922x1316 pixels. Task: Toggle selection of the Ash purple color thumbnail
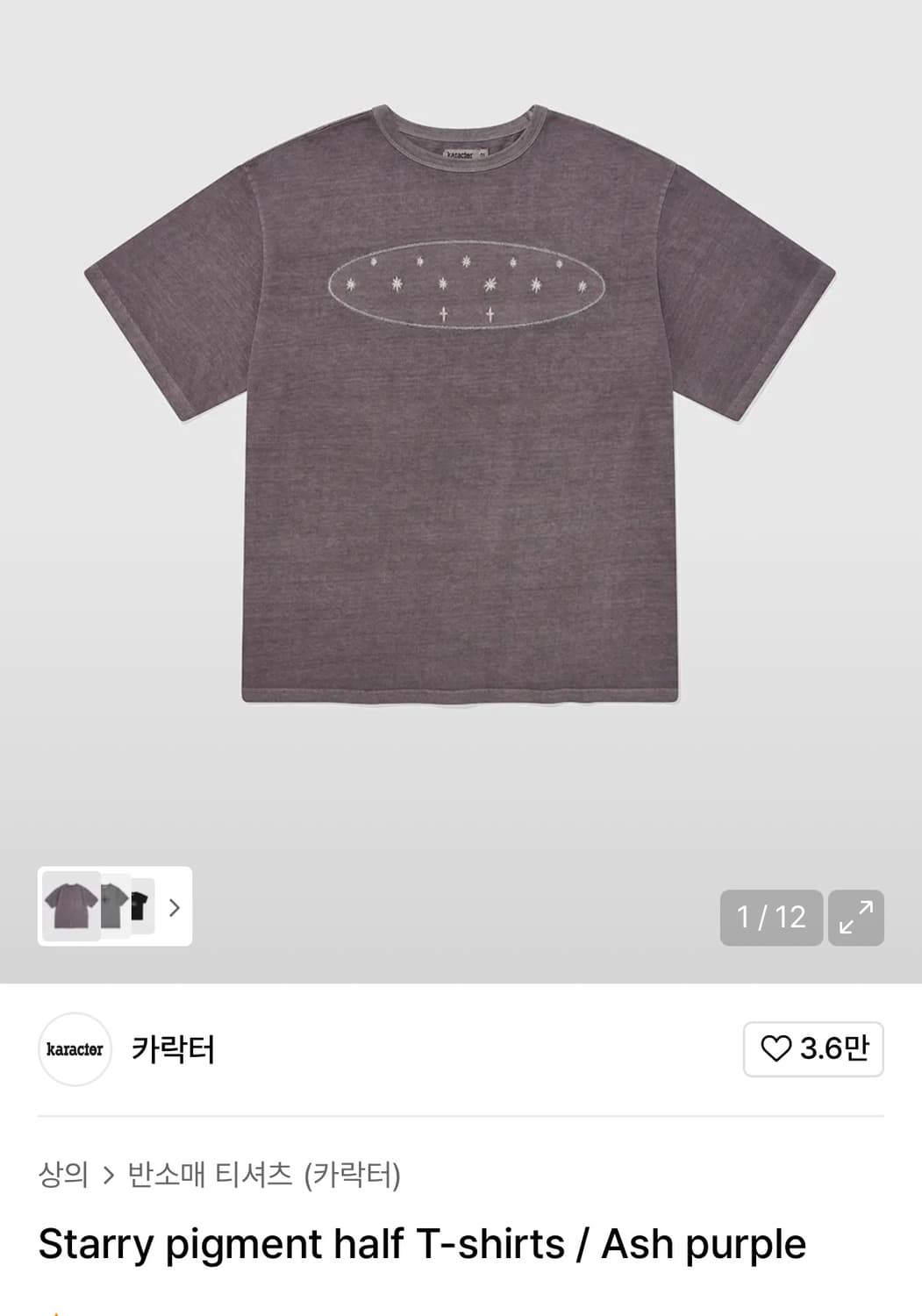point(70,908)
